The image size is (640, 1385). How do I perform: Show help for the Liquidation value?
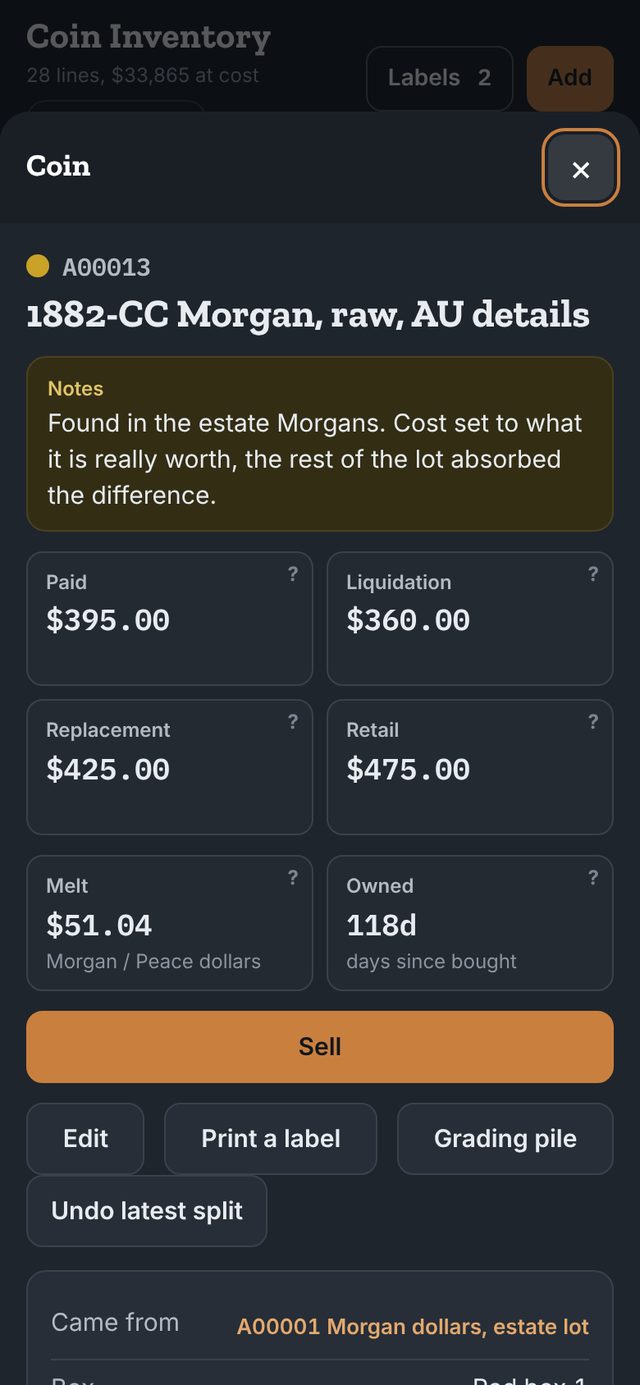pyautogui.click(x=593, y=574)
